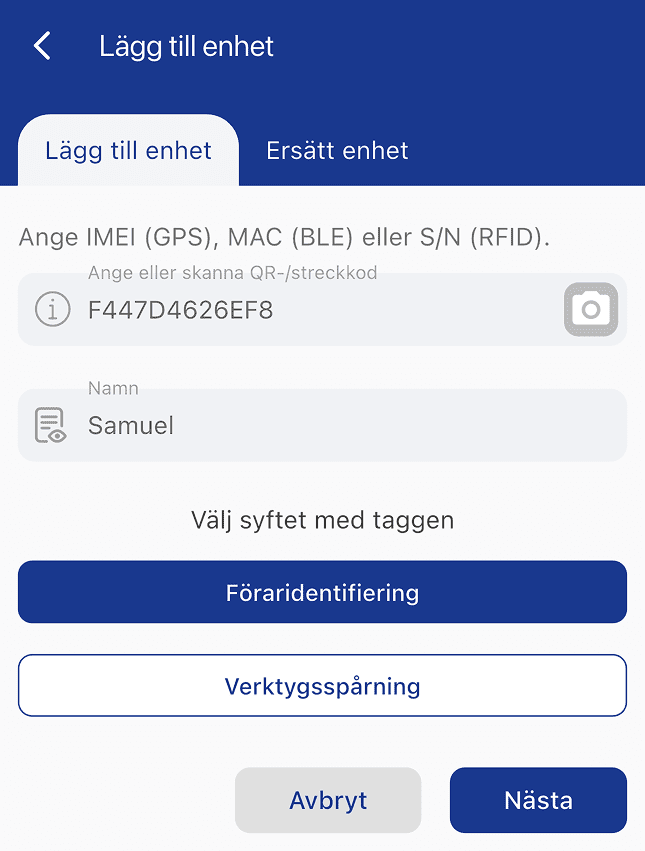Select the Lägg till enhet tab

coord(128,151)
